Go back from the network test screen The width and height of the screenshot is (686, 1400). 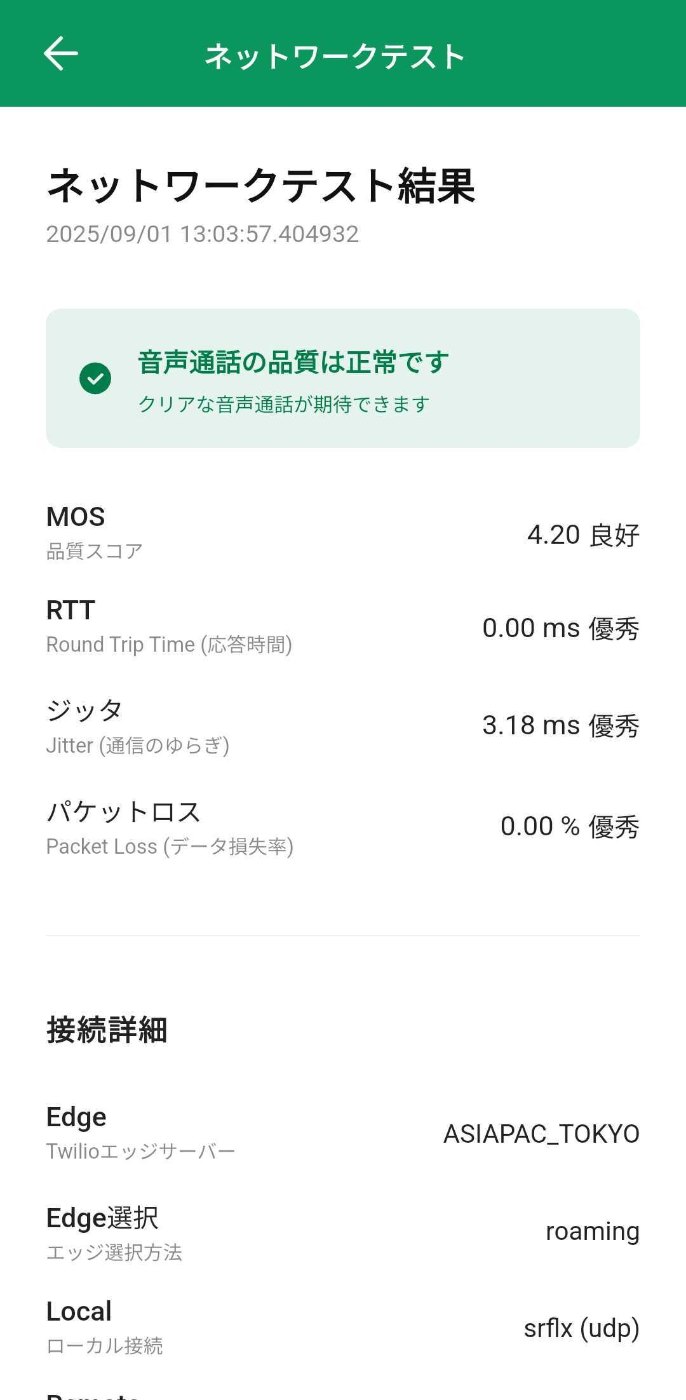(61, 54)
